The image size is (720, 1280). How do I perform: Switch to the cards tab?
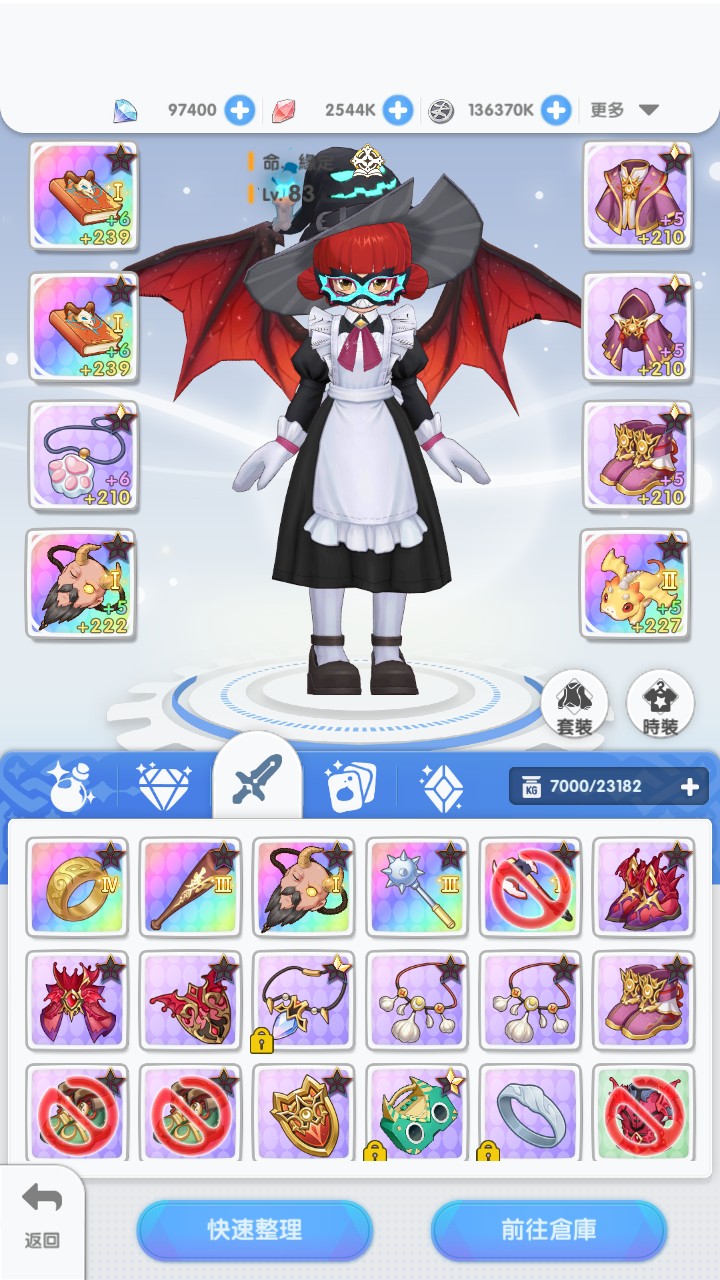tap(350, 787)
